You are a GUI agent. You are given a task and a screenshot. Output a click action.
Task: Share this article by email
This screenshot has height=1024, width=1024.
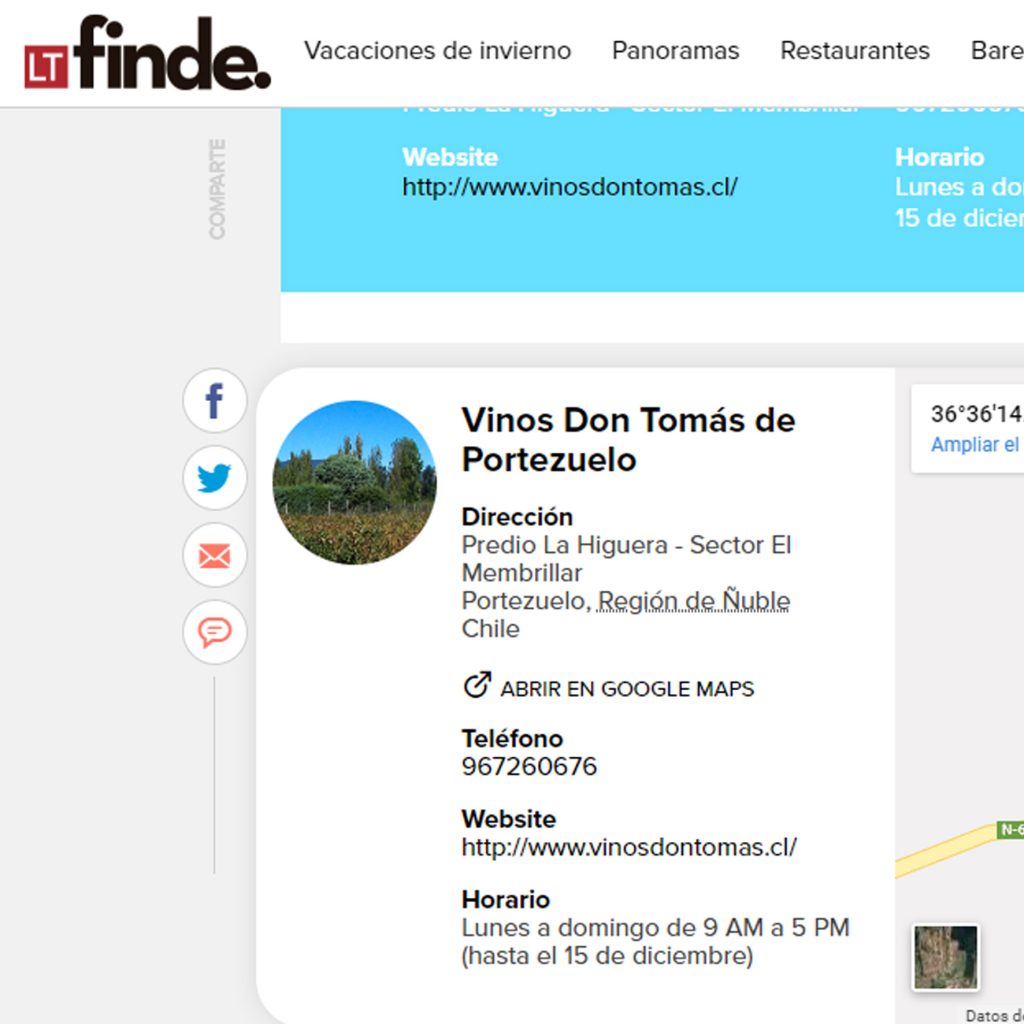click(214, 555)
